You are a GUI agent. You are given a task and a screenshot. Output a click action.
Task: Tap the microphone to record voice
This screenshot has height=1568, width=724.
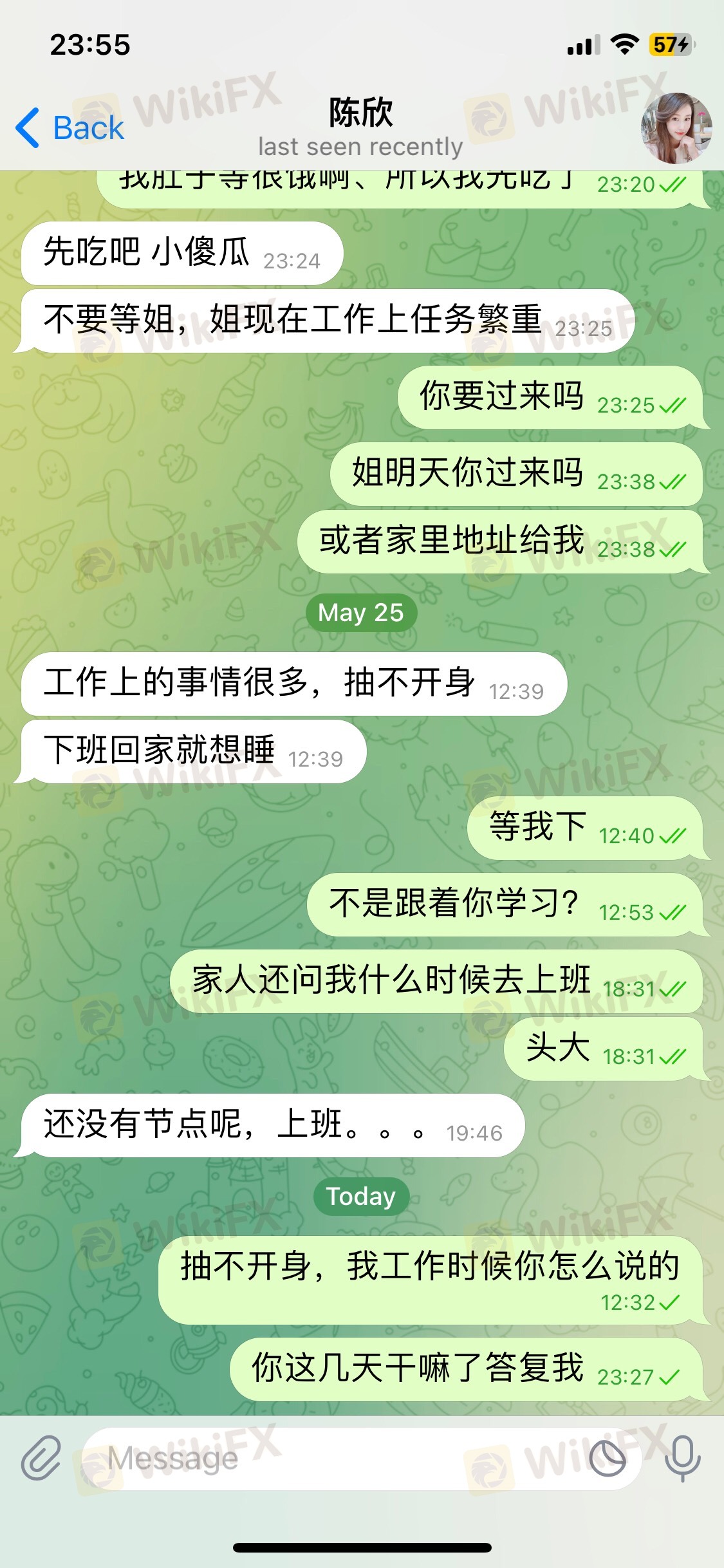coord(682,1458)
